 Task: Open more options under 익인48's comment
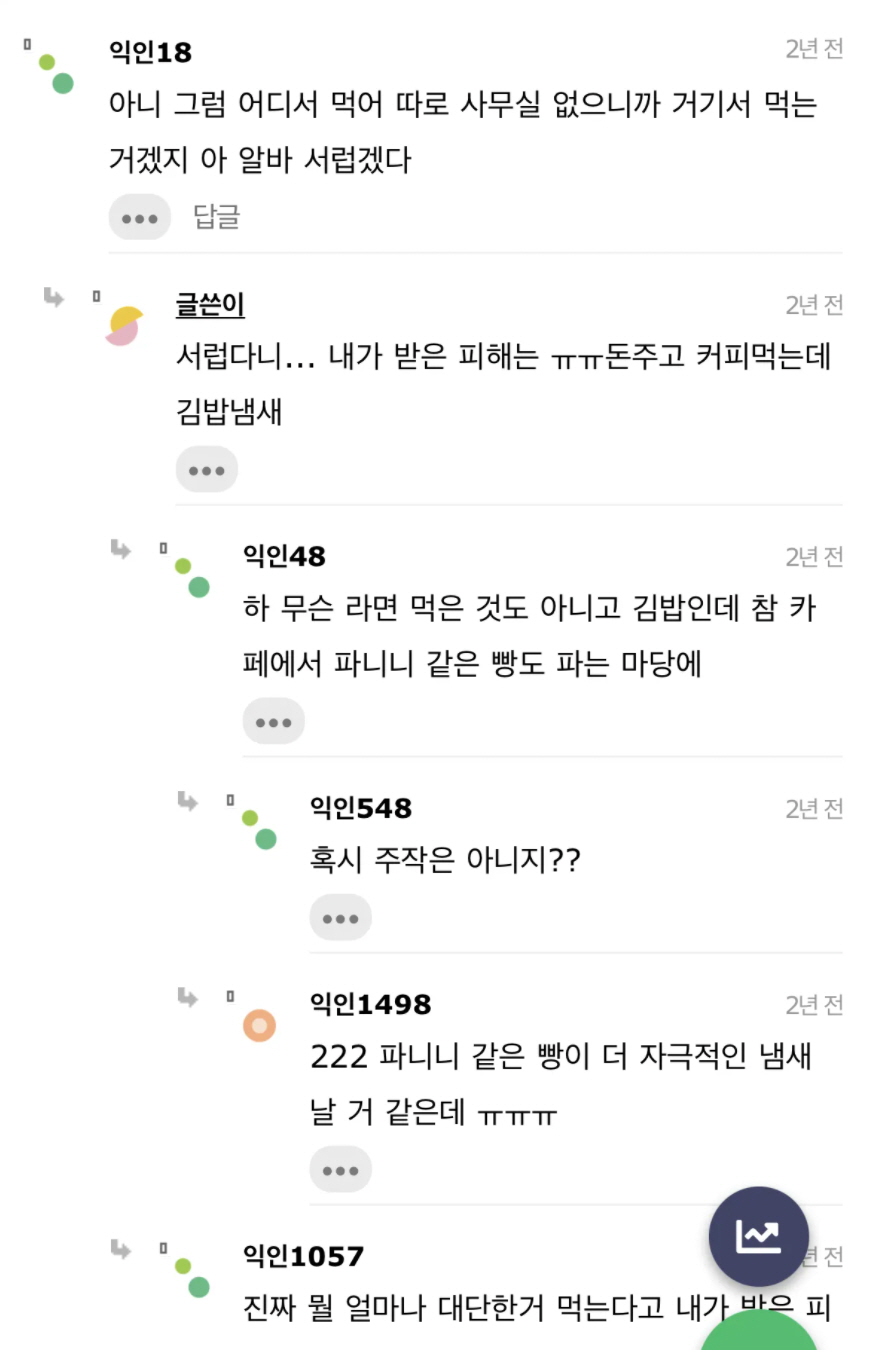click(273, 722)
